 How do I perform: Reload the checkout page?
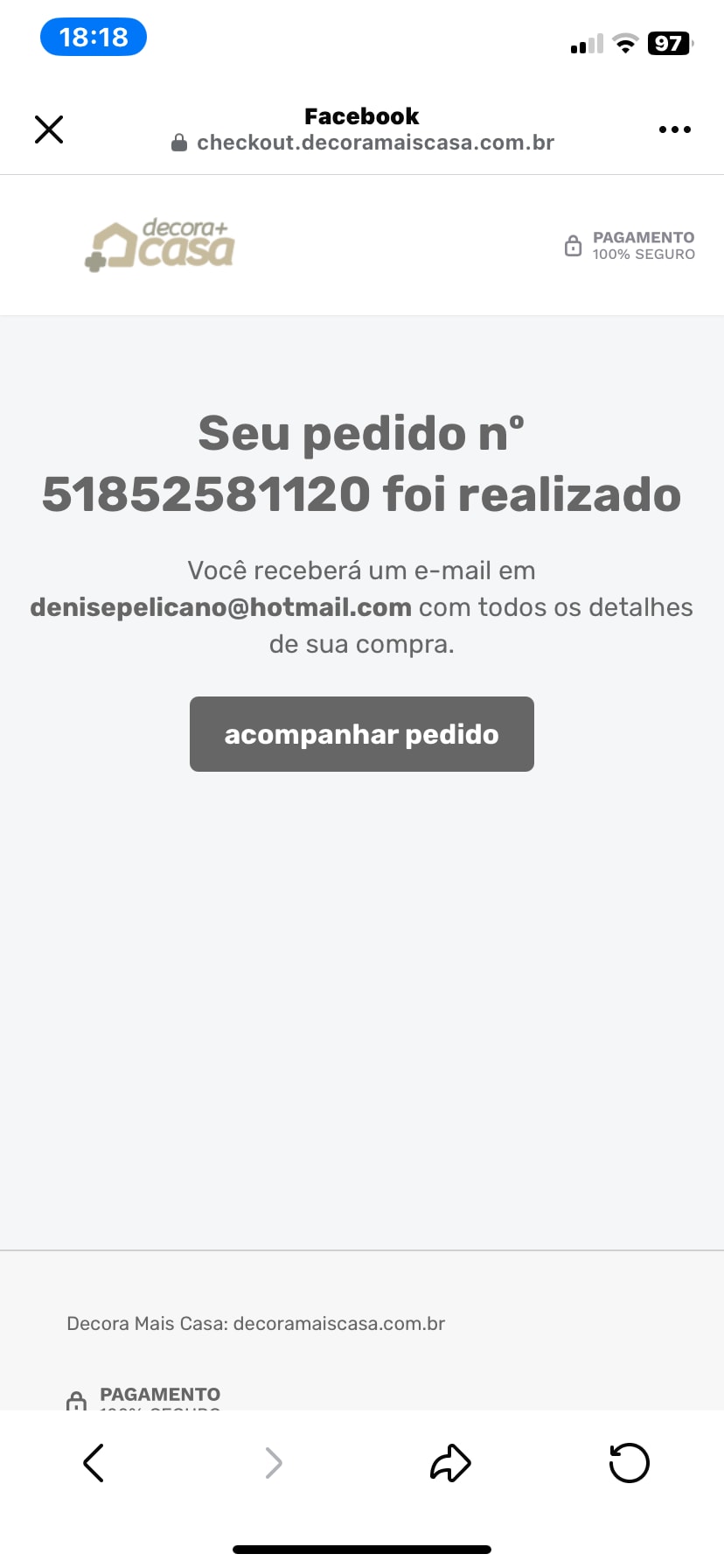[x=629, y=1463]
